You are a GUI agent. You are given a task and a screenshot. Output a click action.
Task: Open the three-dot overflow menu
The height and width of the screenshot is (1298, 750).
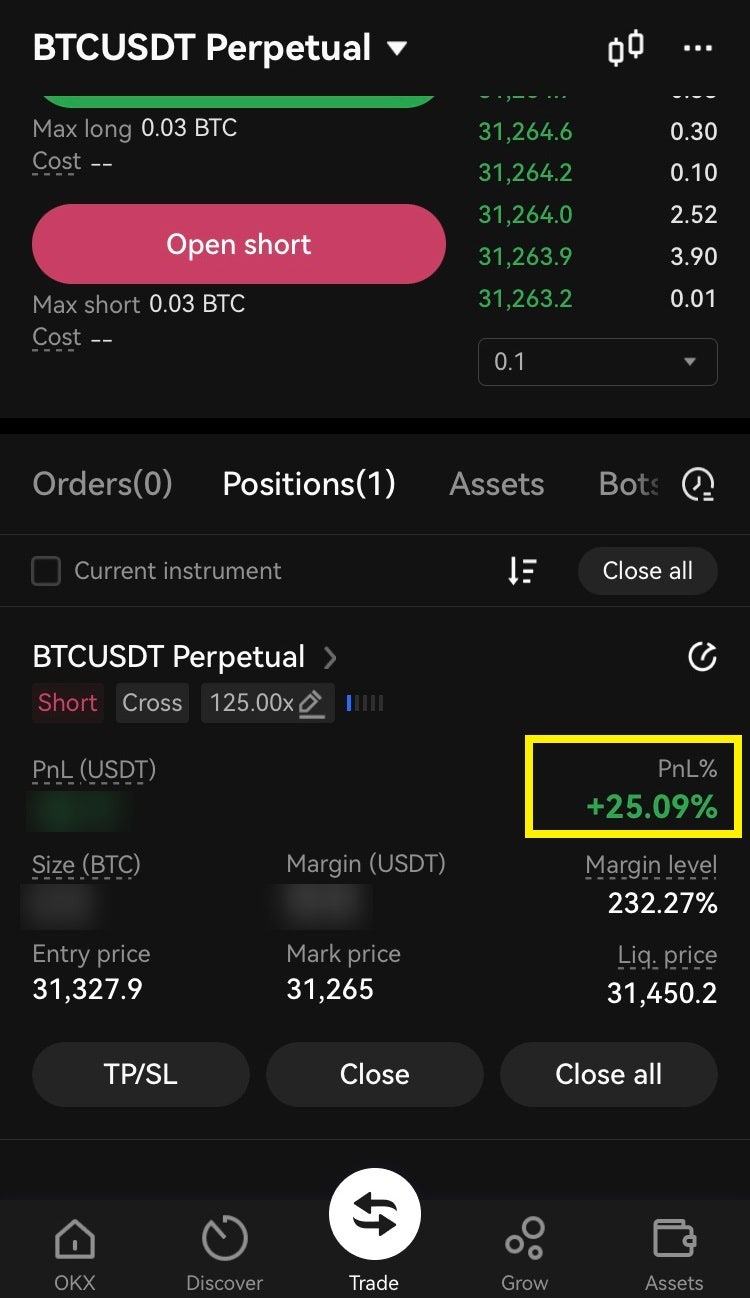(698, 48)
